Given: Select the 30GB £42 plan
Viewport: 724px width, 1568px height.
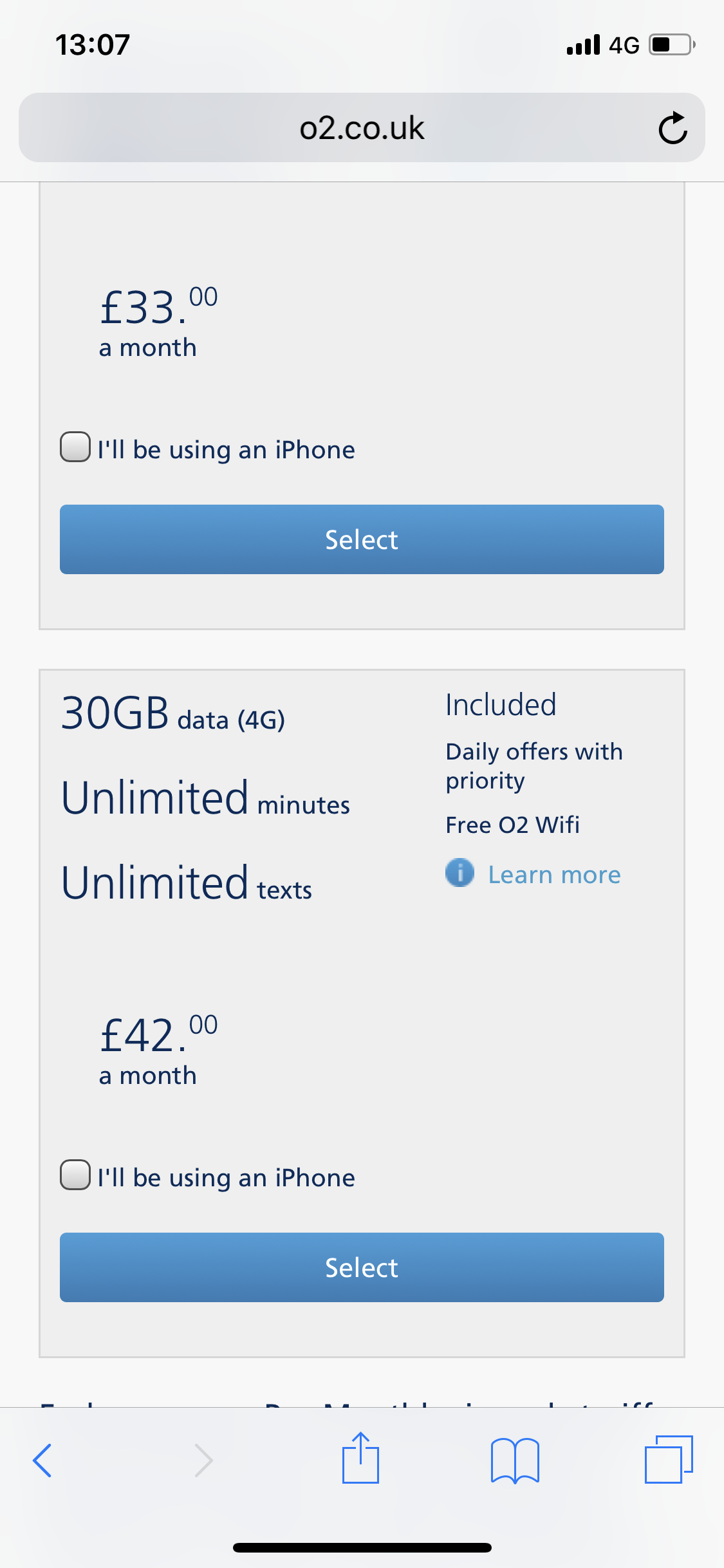Looking at the screenshot, I should [x=362, y=1267].
